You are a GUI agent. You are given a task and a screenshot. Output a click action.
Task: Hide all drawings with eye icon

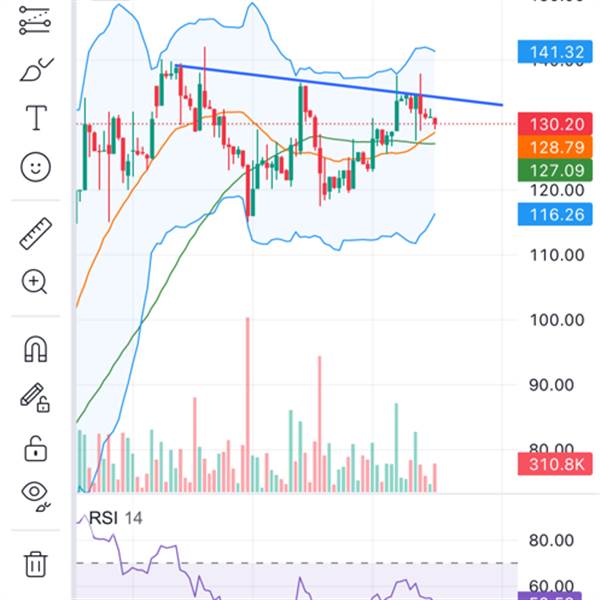[36, 494]
